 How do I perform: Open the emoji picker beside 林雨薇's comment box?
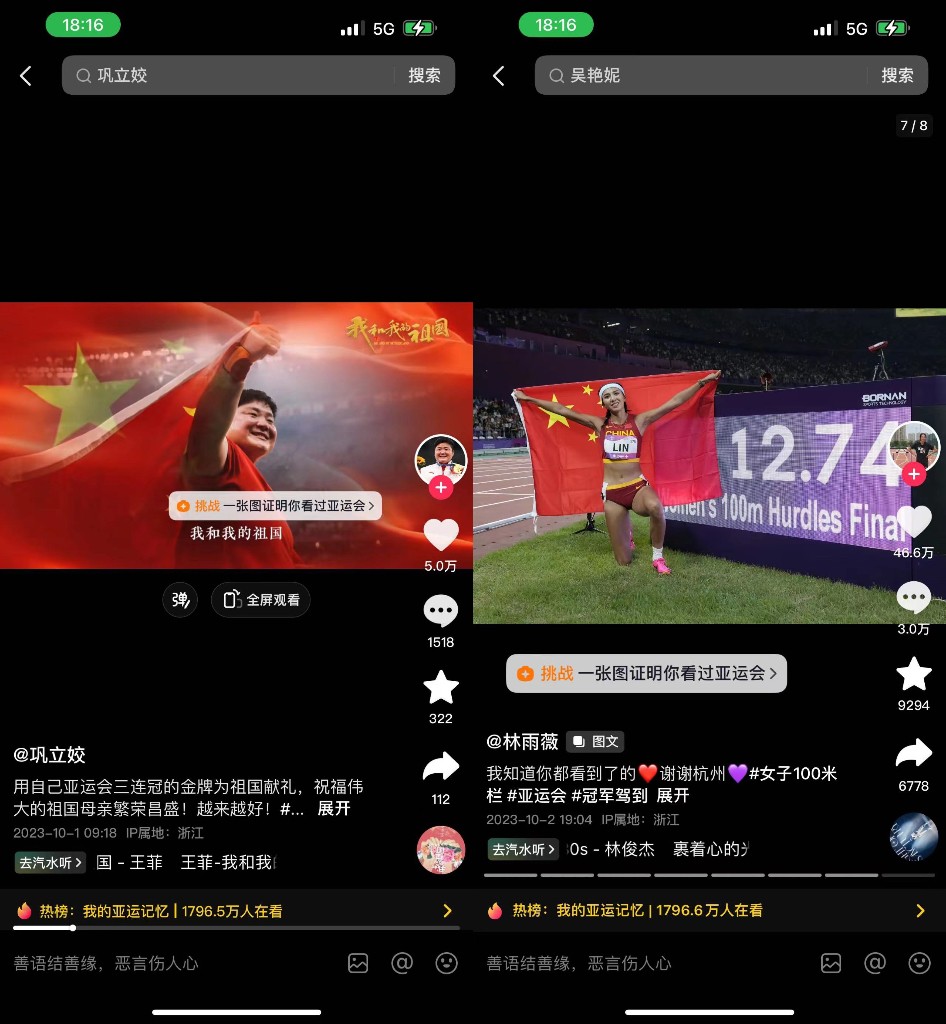point(918,963)
